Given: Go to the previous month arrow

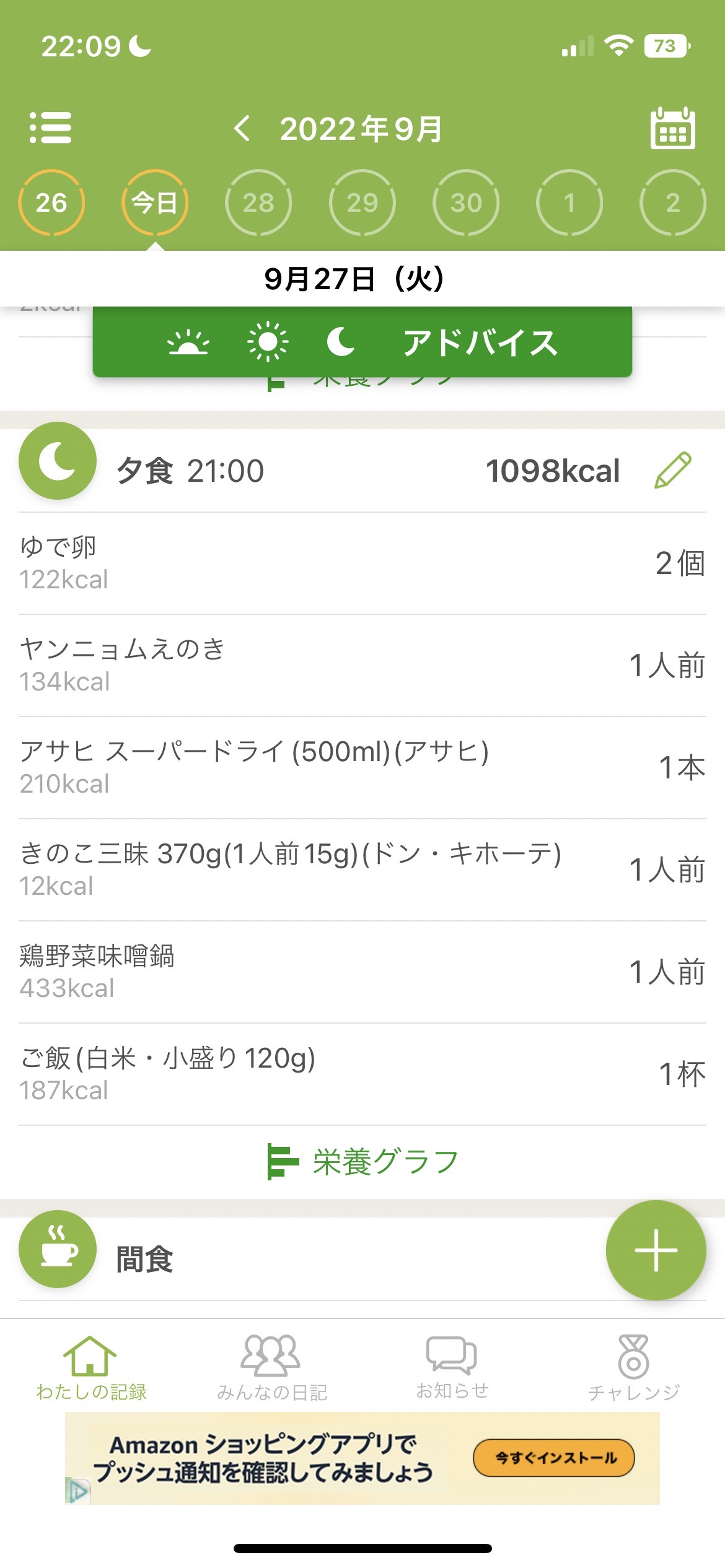Looking at the screenshot, I should coord(242,129).
